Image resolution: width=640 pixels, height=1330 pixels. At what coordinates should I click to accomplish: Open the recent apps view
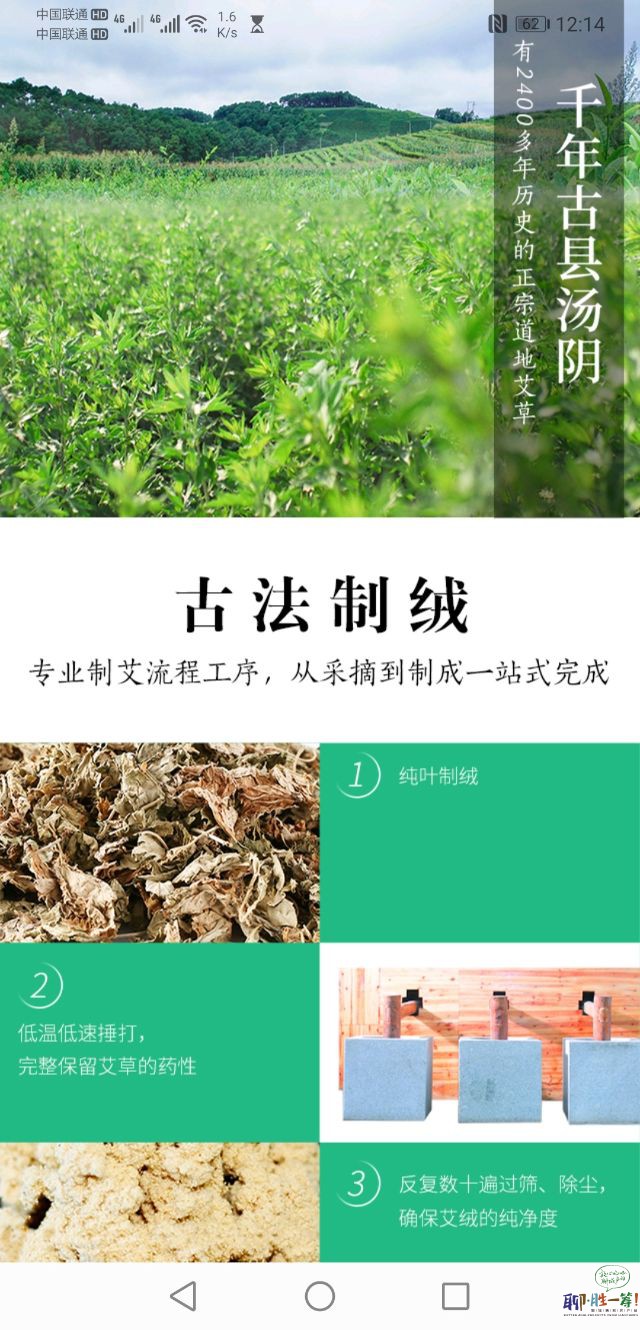click(455, 1296)
